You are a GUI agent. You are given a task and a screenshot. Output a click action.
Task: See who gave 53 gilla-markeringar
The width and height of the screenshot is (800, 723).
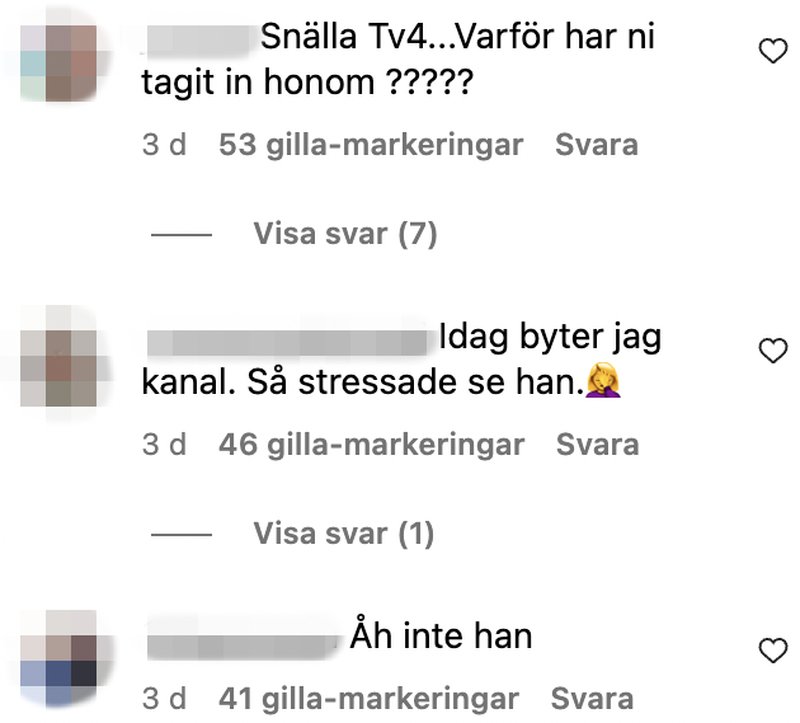[370, 145]
